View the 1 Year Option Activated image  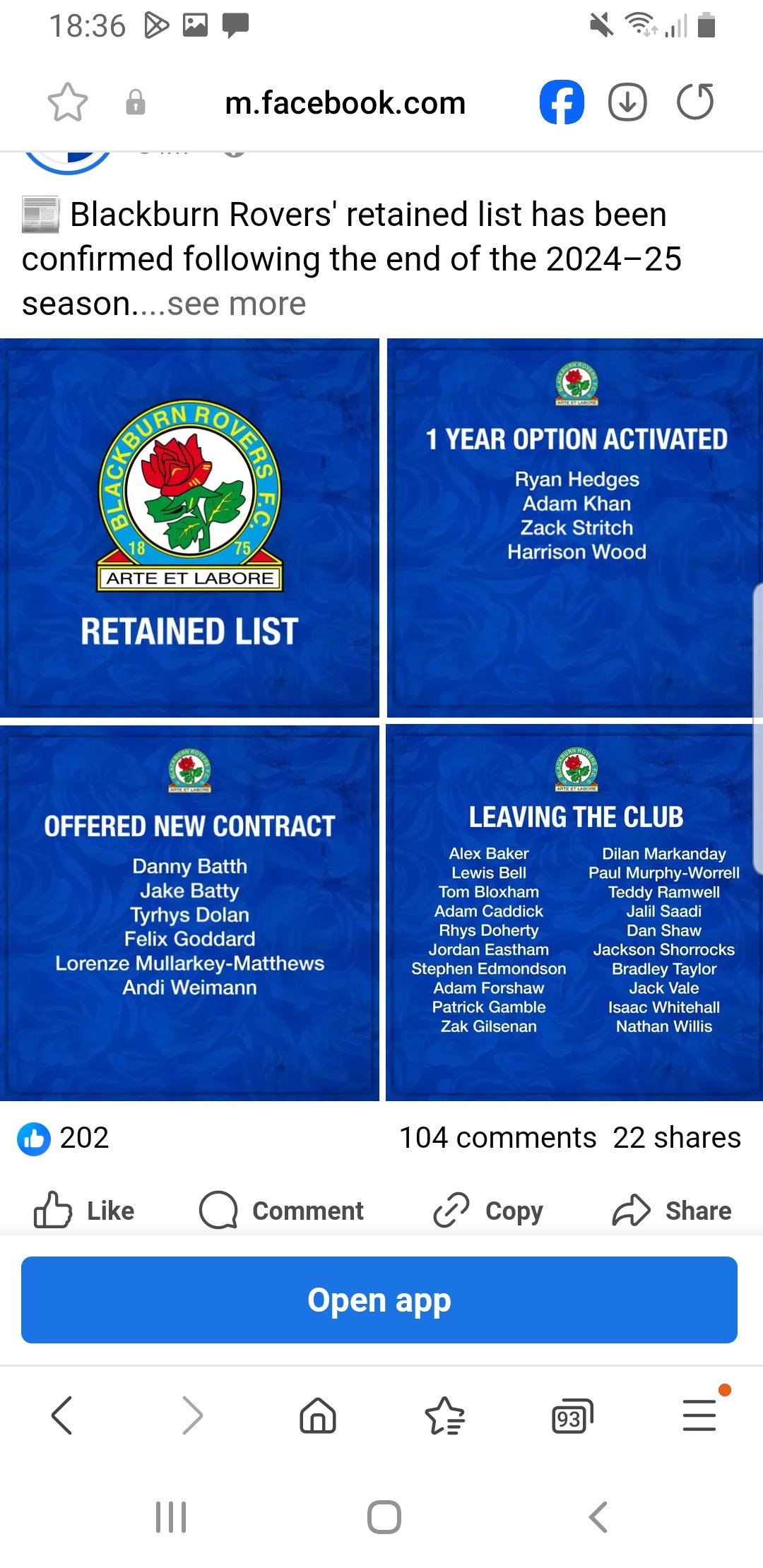pos(575,528)
